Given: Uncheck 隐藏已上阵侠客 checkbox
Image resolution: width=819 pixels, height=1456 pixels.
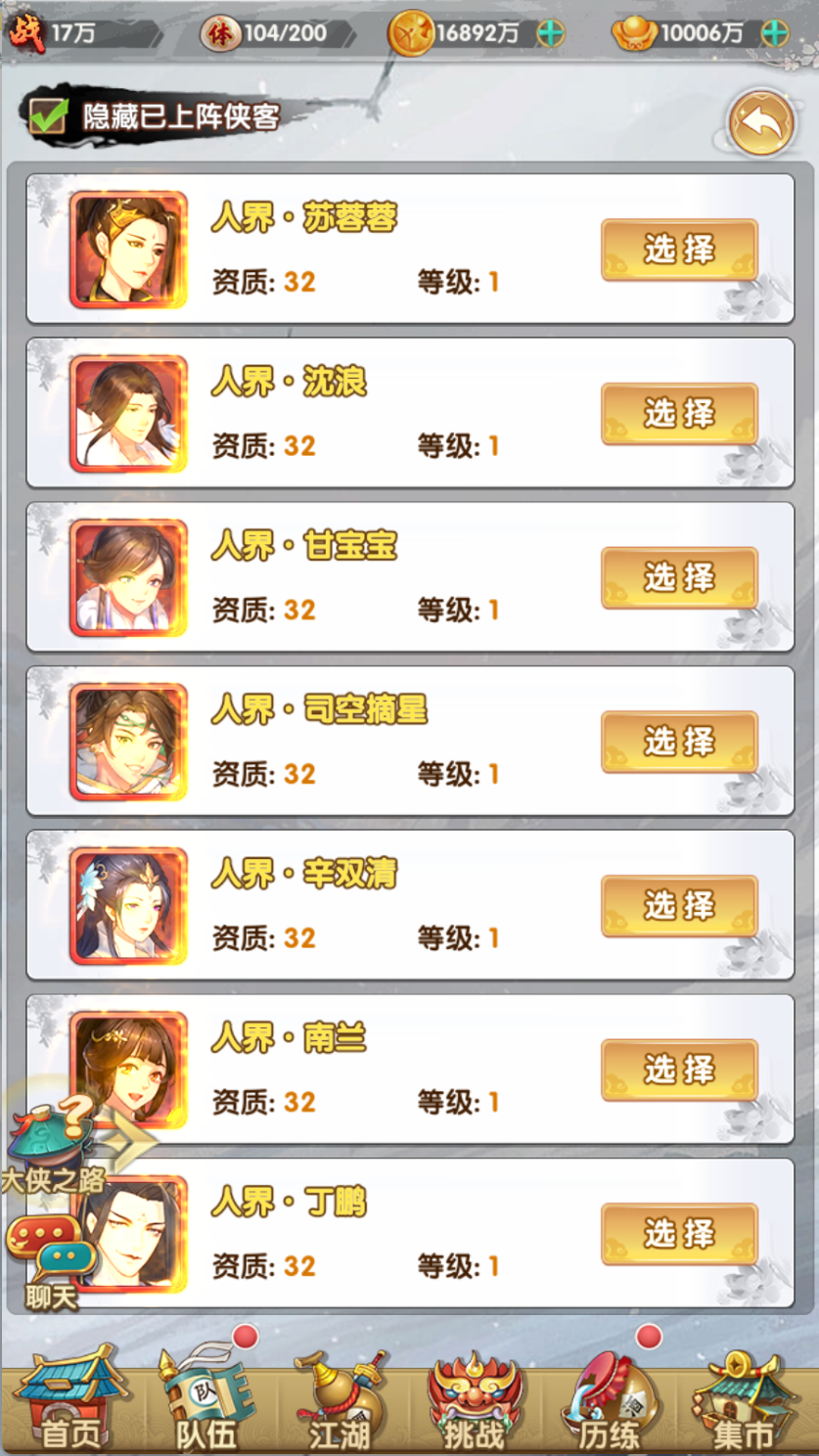Looking at the screenshot, I should pos(48,116).
